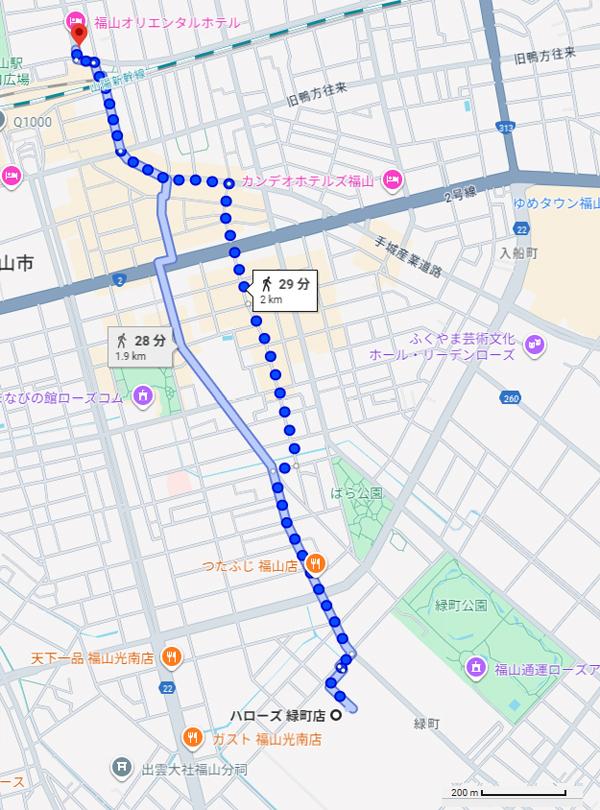The image size is (600, 810).
Task: Open 出雲大社福山分祠 place marker
Action: (x=121, y=769)
